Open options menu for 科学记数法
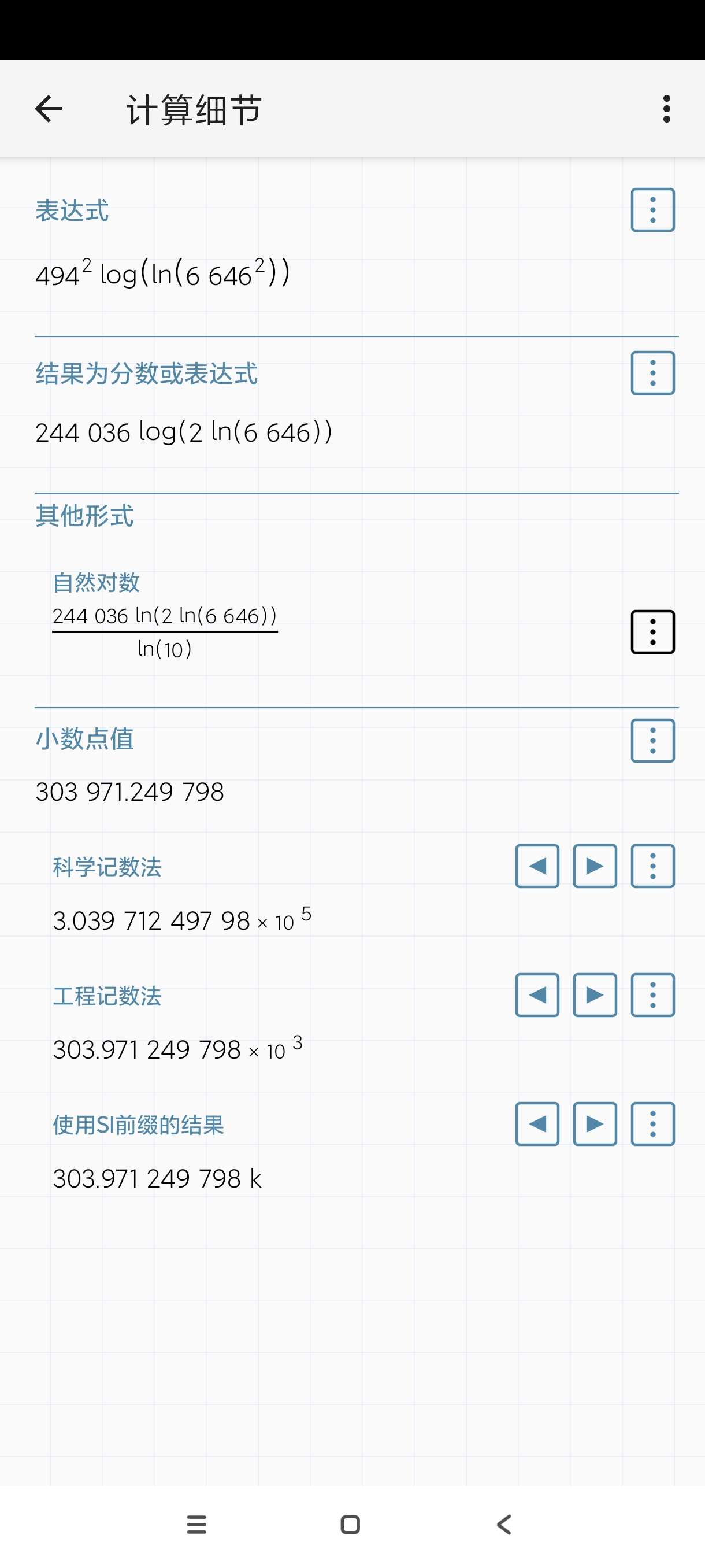 (x=652, y=866)
